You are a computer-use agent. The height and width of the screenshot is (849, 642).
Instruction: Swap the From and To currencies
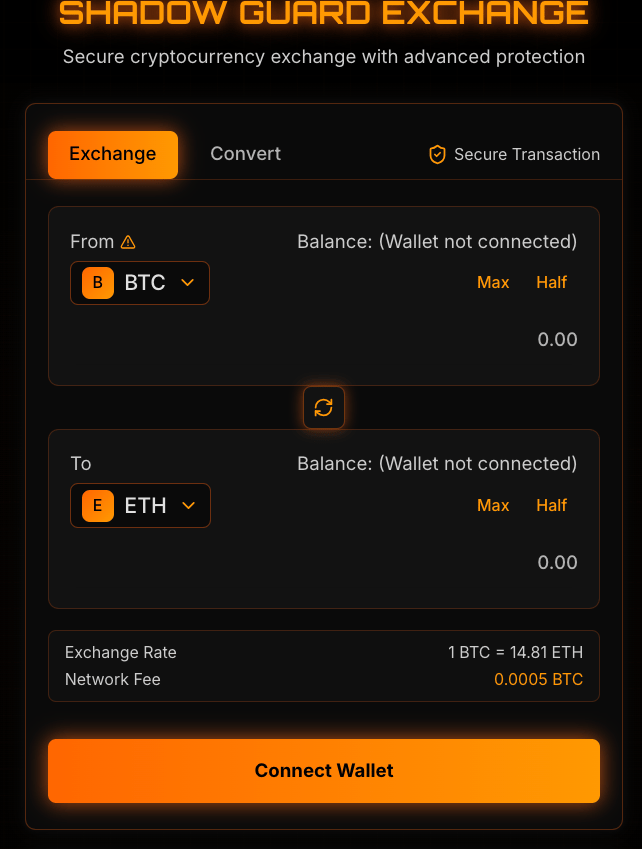click(x=324, y=407)
